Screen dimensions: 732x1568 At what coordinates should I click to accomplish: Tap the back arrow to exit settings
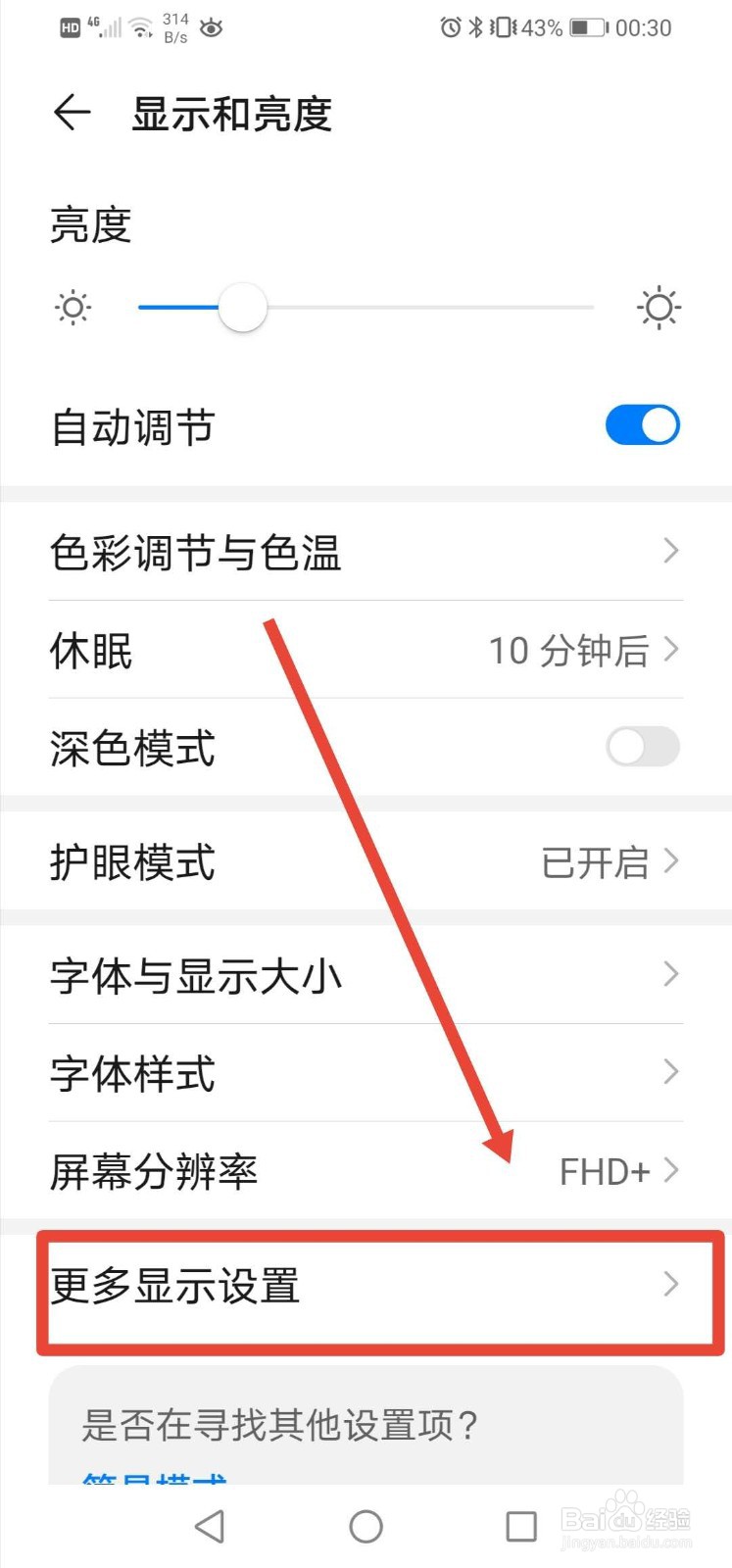point(72,112)
